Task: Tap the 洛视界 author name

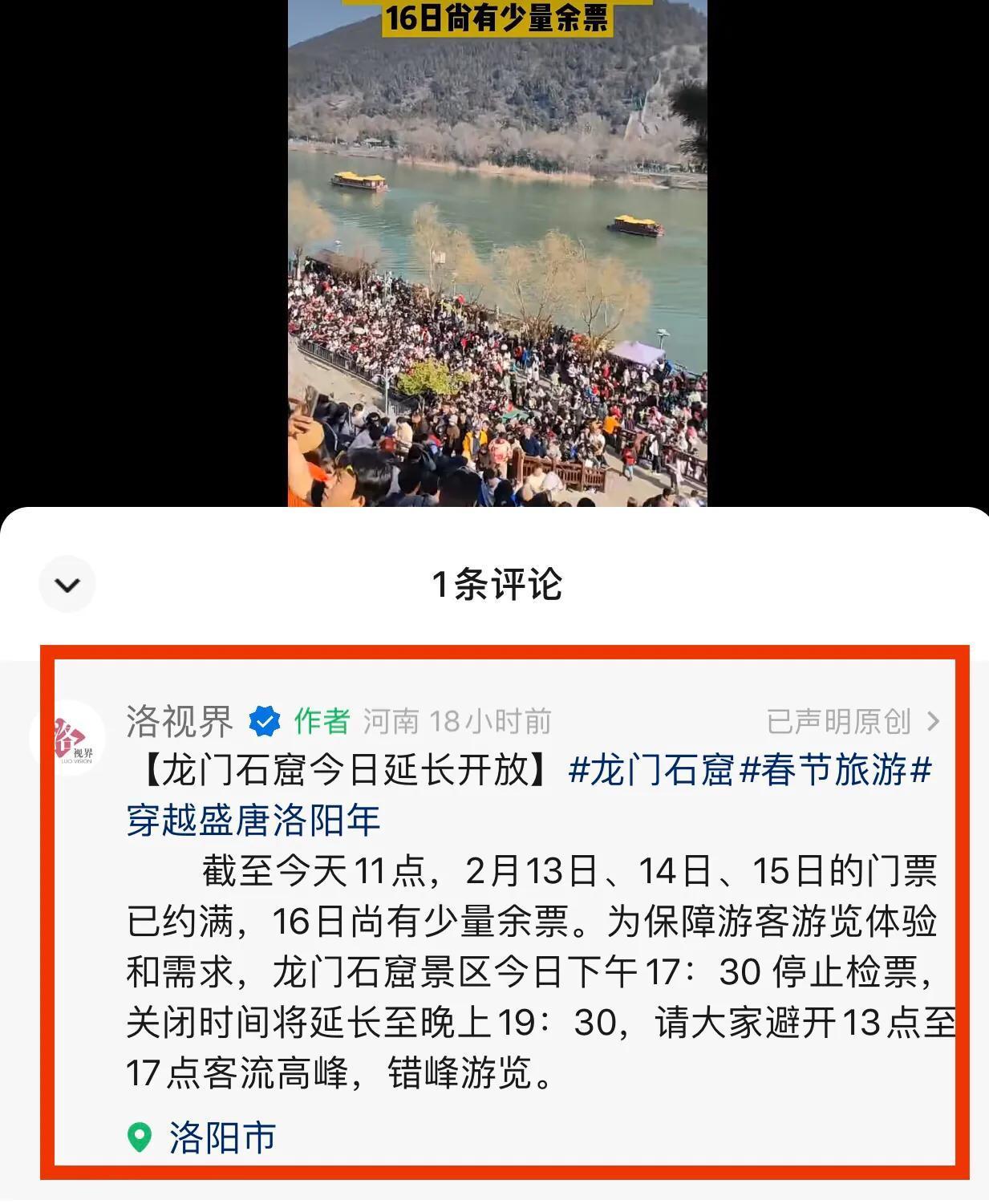Action: [x=180, y=721]
